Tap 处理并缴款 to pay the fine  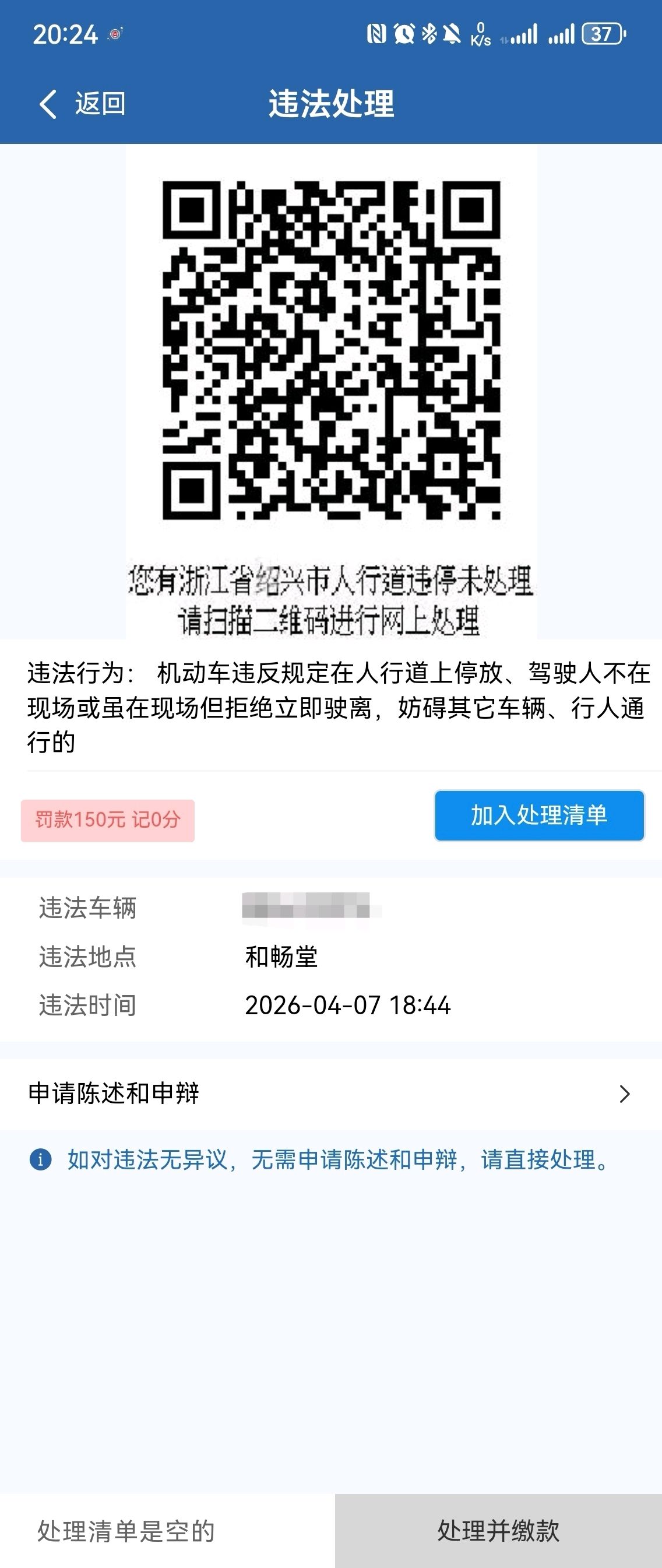click(x=498, y=1530)
